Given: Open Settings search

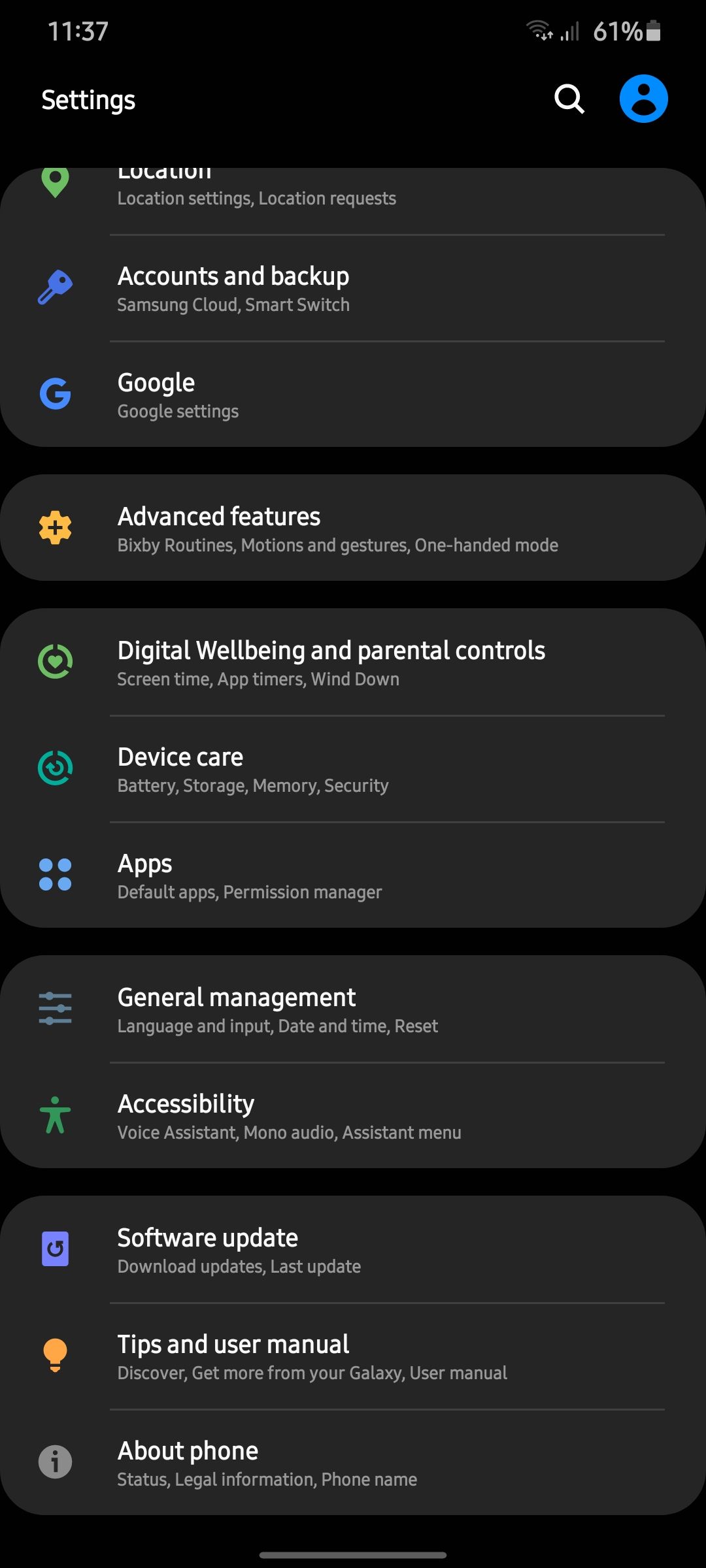Looking at the screenshot, I should pyautogui.click(x=568, y=99).
